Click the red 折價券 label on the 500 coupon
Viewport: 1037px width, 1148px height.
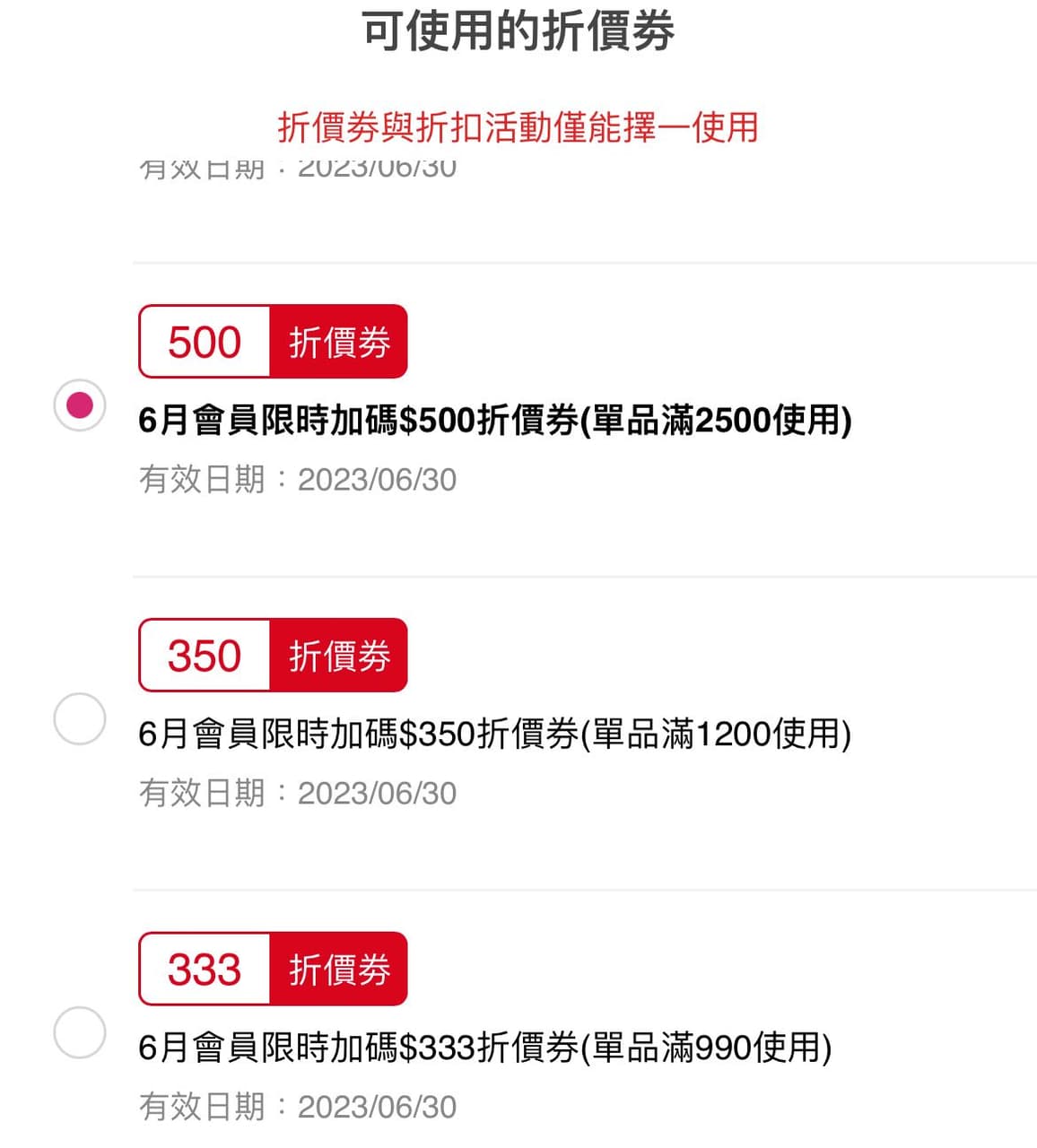pyautogui.click(x=339, y=342)
